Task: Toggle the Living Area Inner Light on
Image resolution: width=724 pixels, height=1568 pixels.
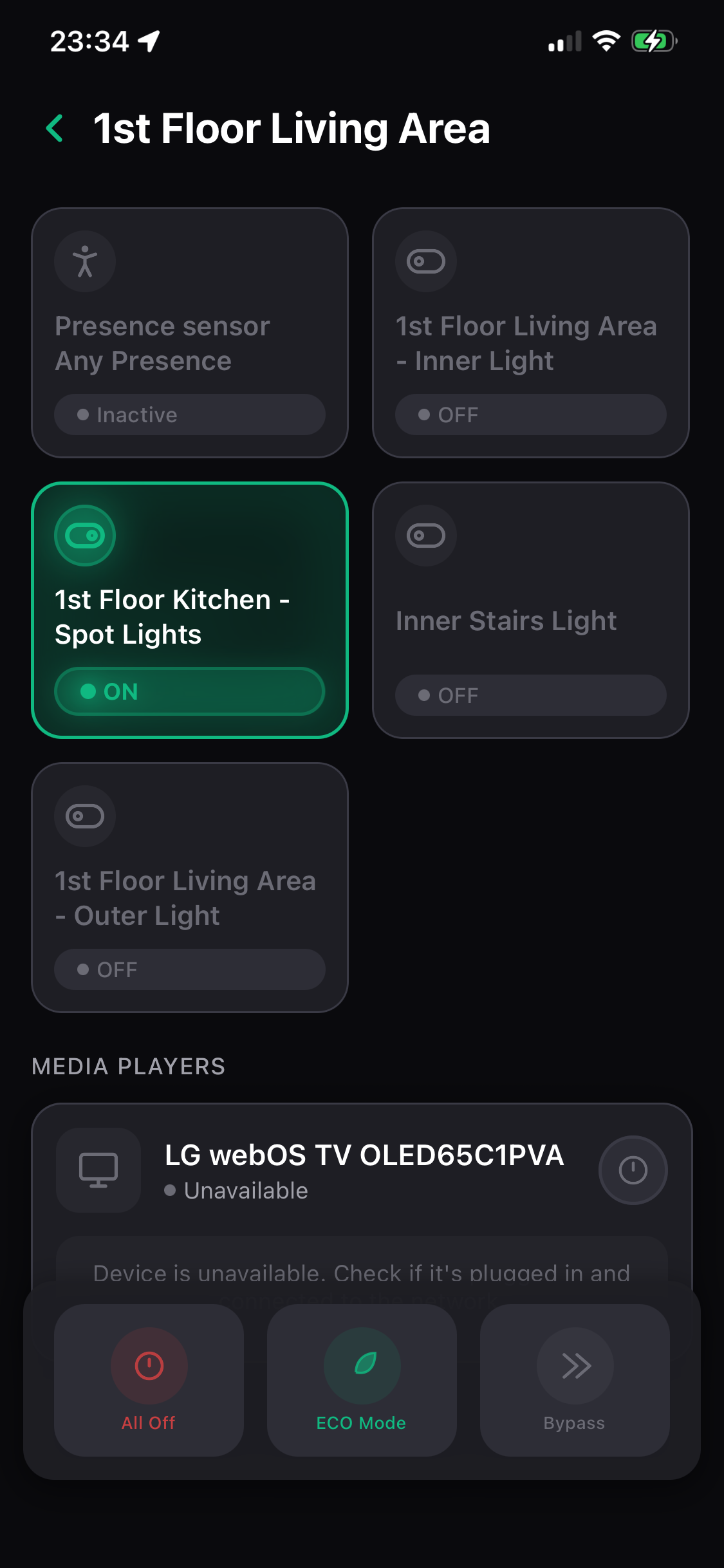Action: point(531,415)
